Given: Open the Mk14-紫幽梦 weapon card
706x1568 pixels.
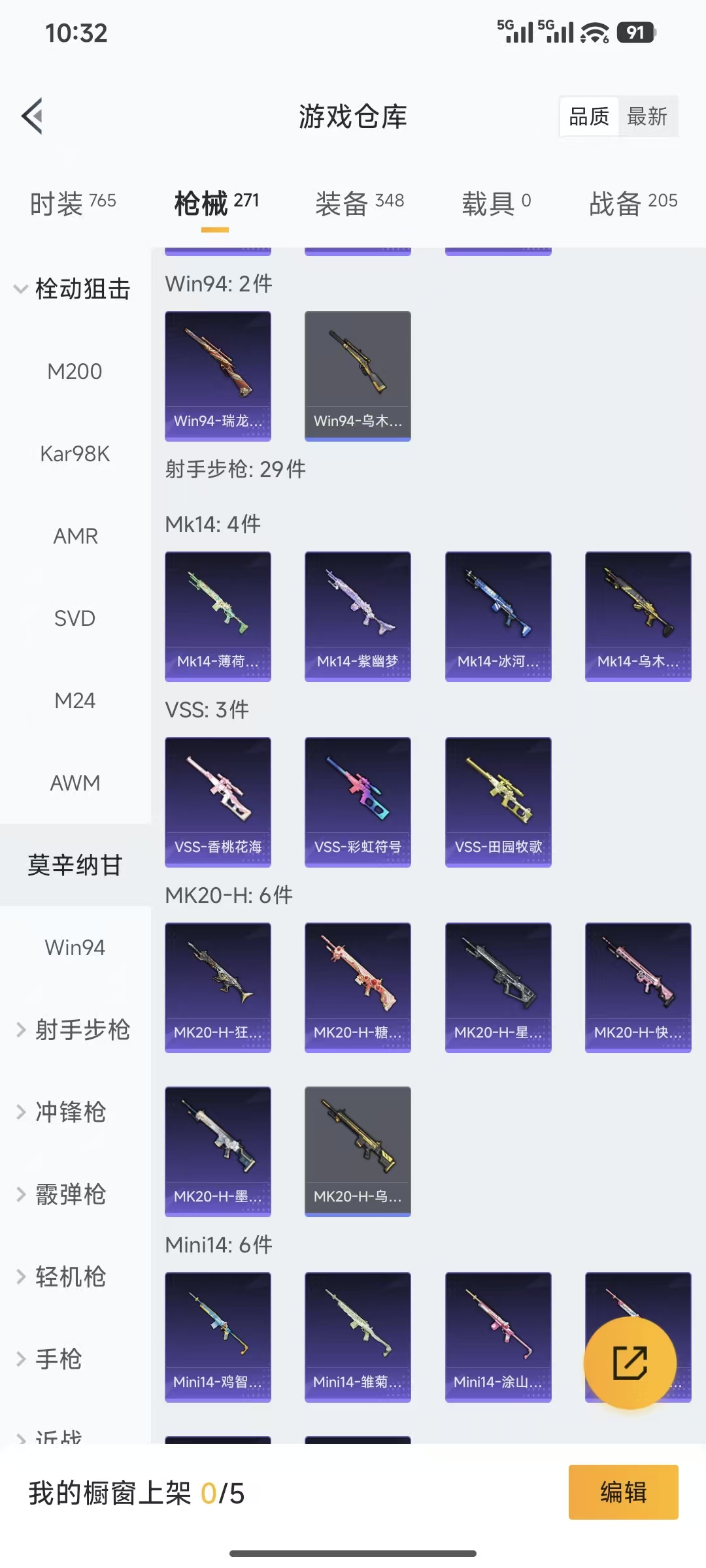Looking at the screenshot, I should pyautogui.click(x=357, y=615).
